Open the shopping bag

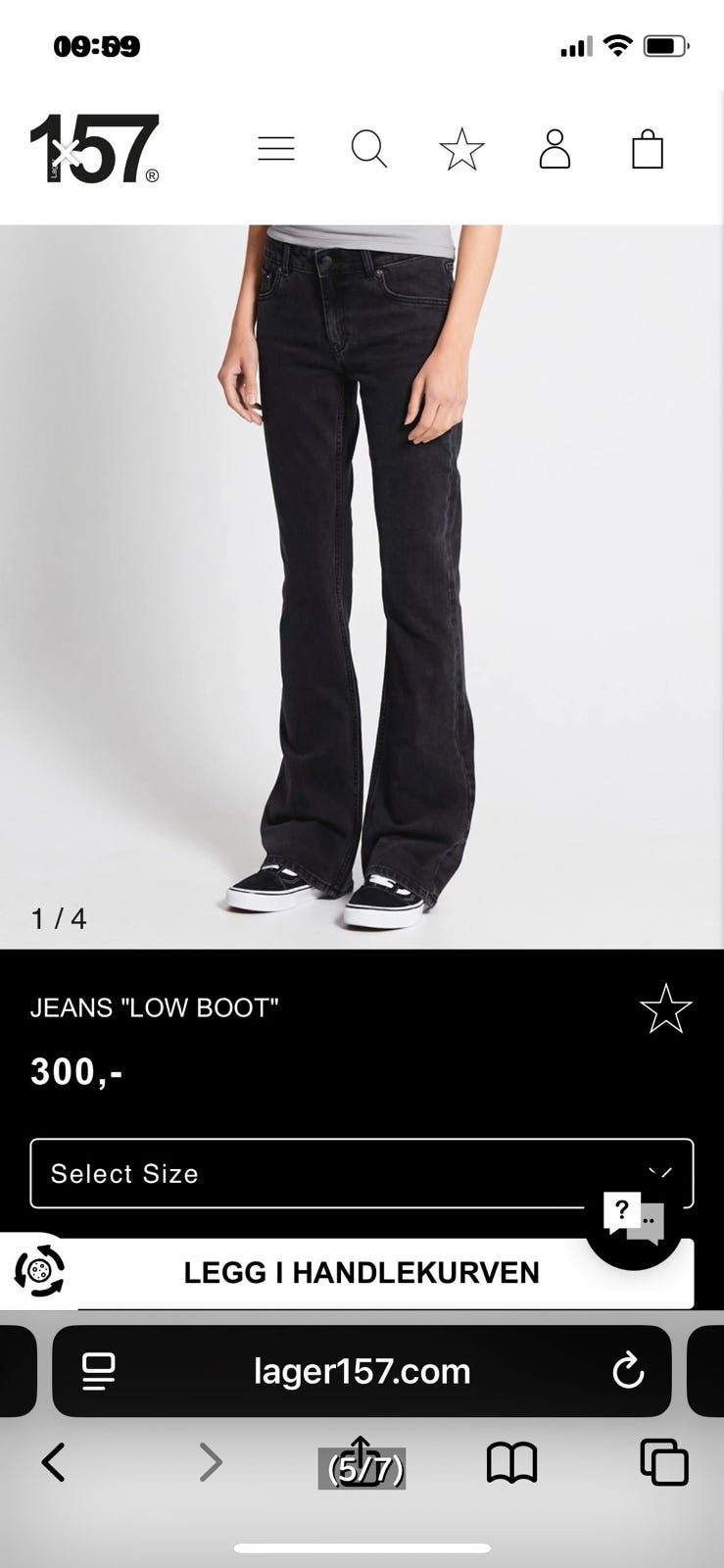coord(647,150)
